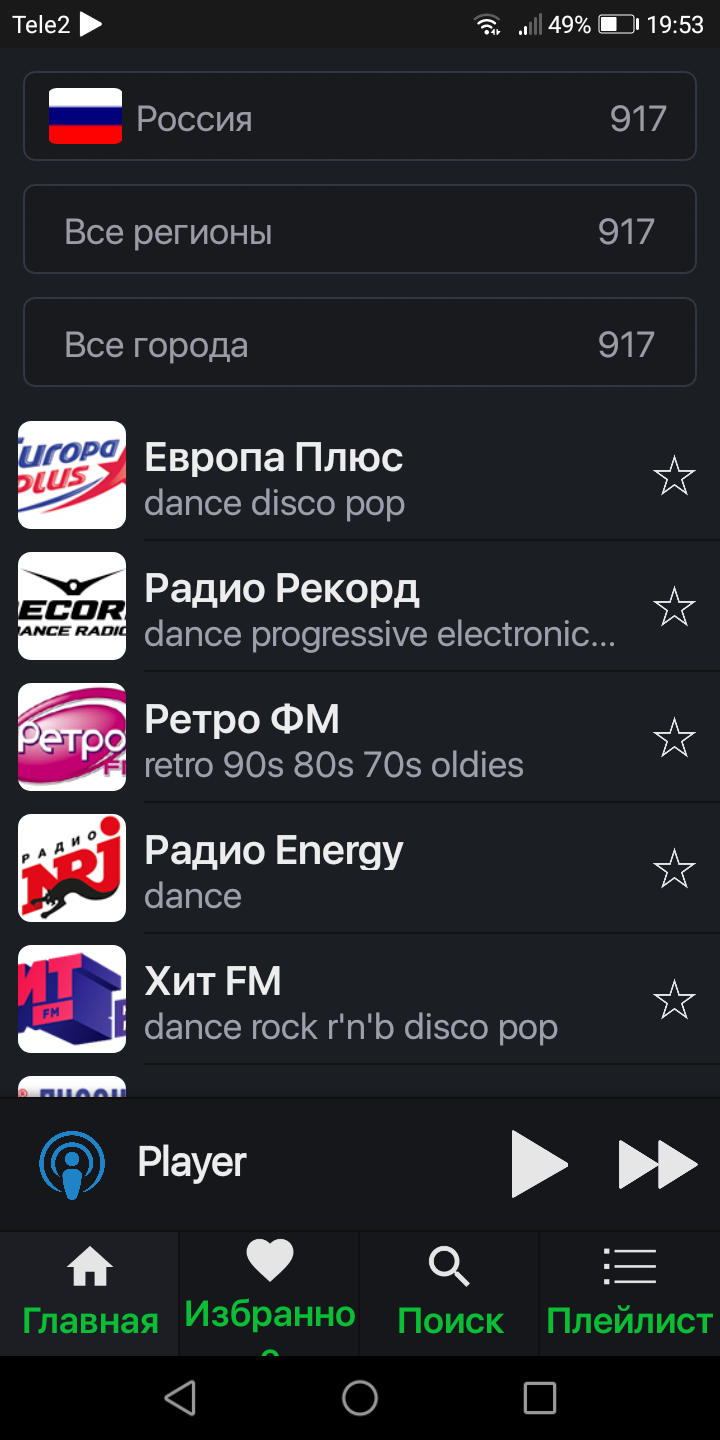Skip to the next station
This screenshot has width=720, height=1440.
click(x=657, y=1164)
